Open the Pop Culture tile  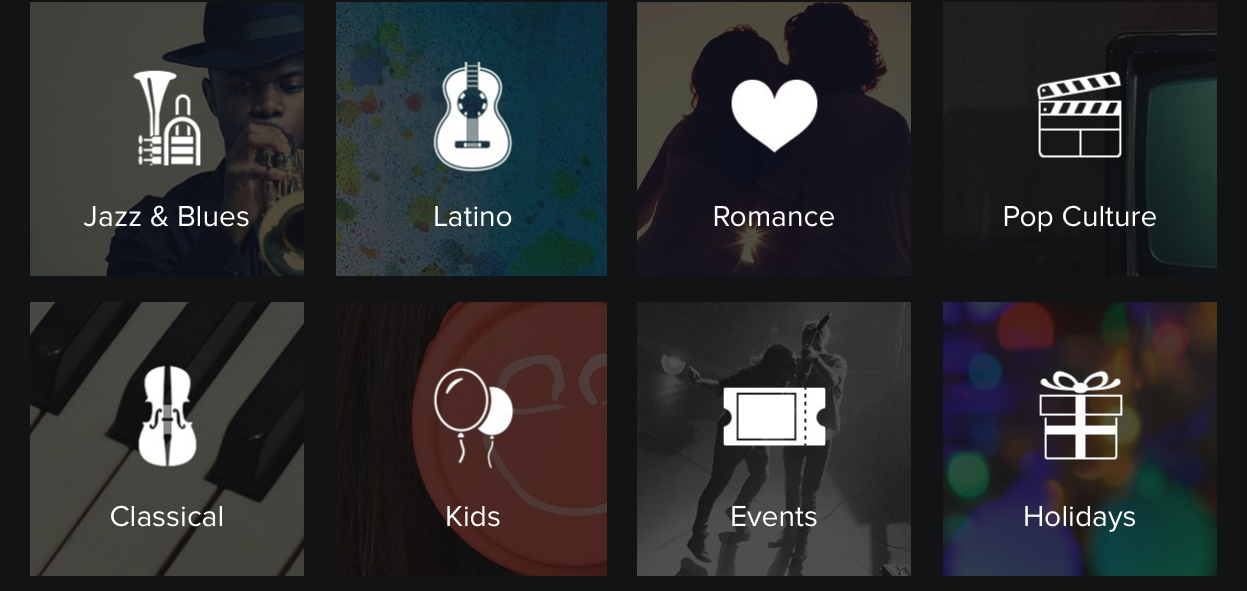tap(1080, 140)
